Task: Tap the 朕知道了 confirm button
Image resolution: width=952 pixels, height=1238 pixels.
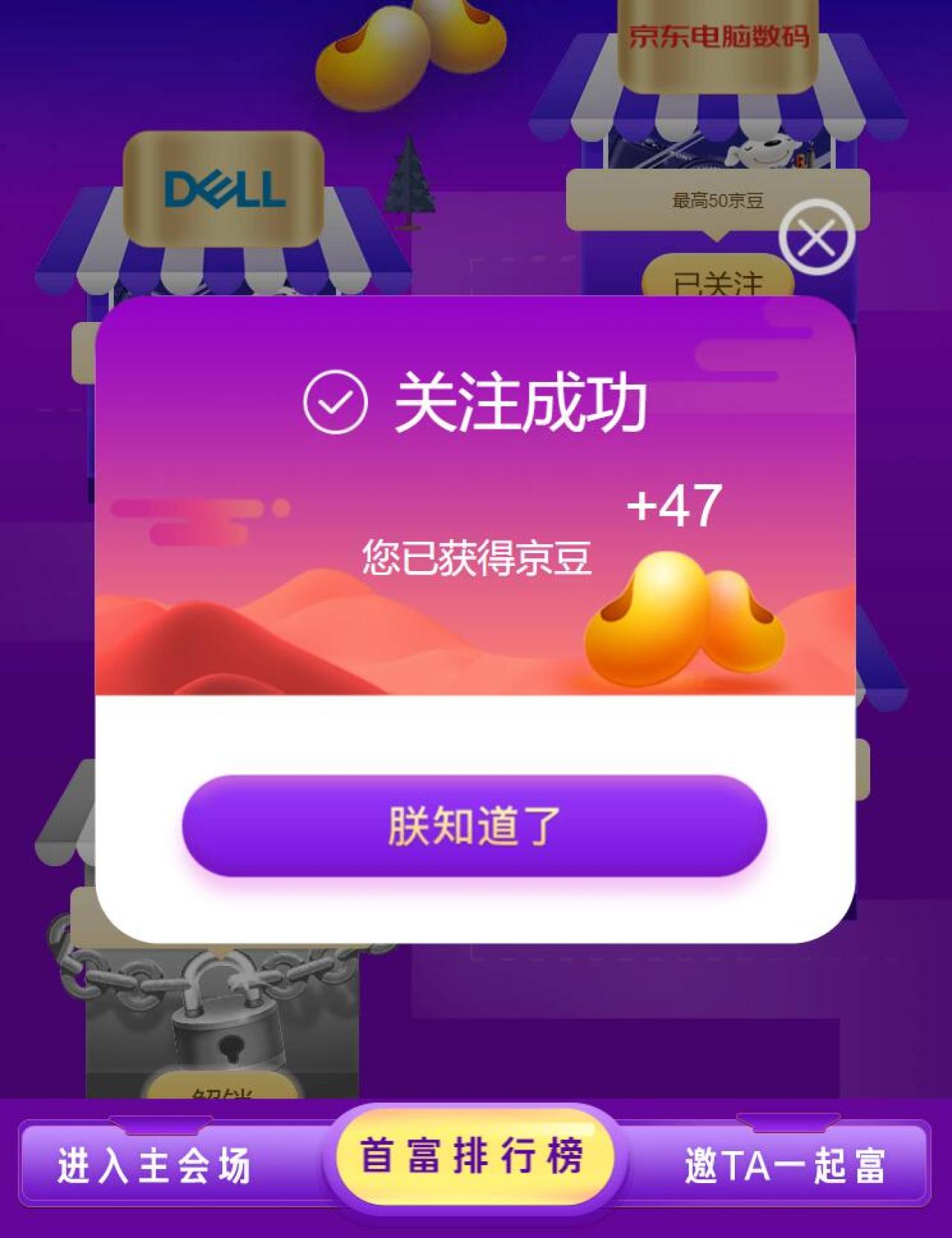Action: point(475,825)
